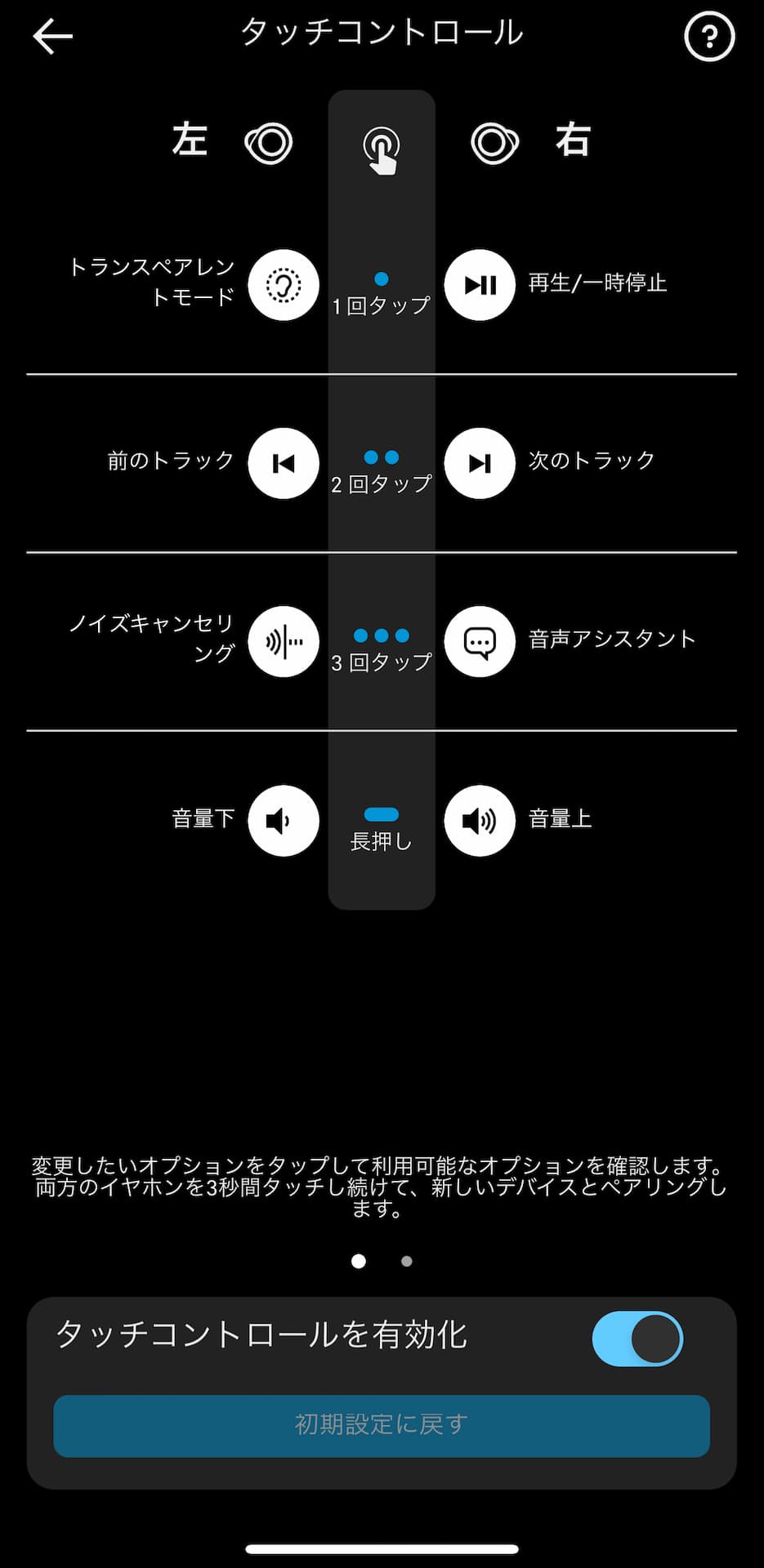The image size is (764, 1568).
Task: Change right single-tap play/pause option
Action: click(x=480, y=285)
